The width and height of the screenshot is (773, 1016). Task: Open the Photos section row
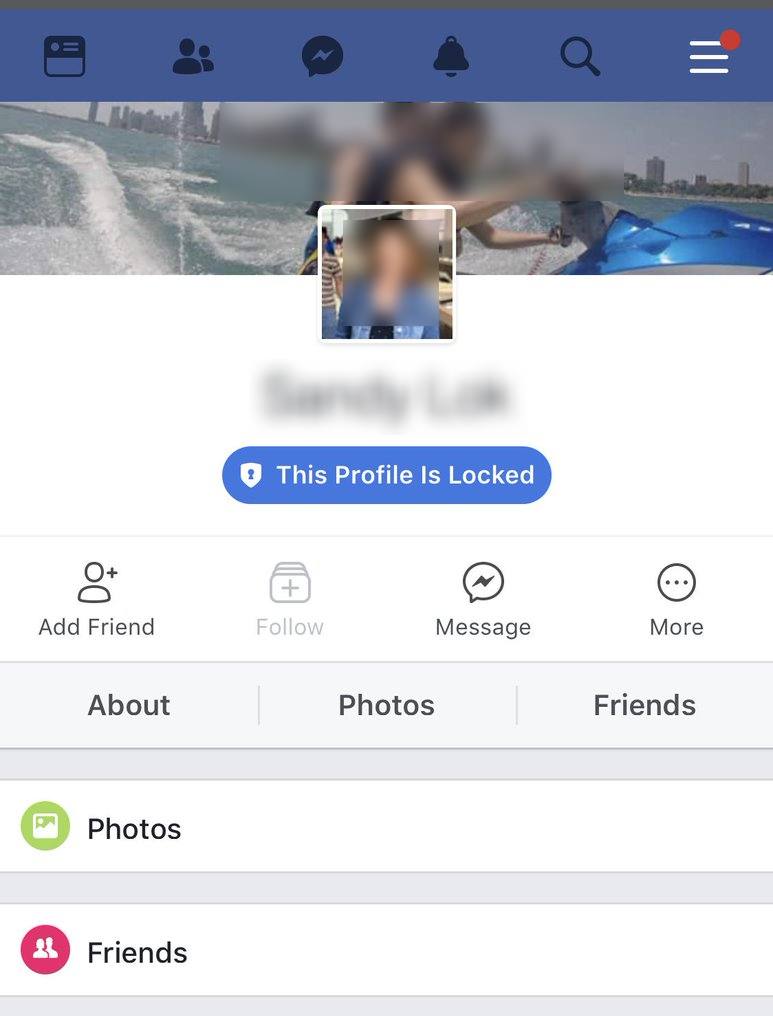coord(386,826)
